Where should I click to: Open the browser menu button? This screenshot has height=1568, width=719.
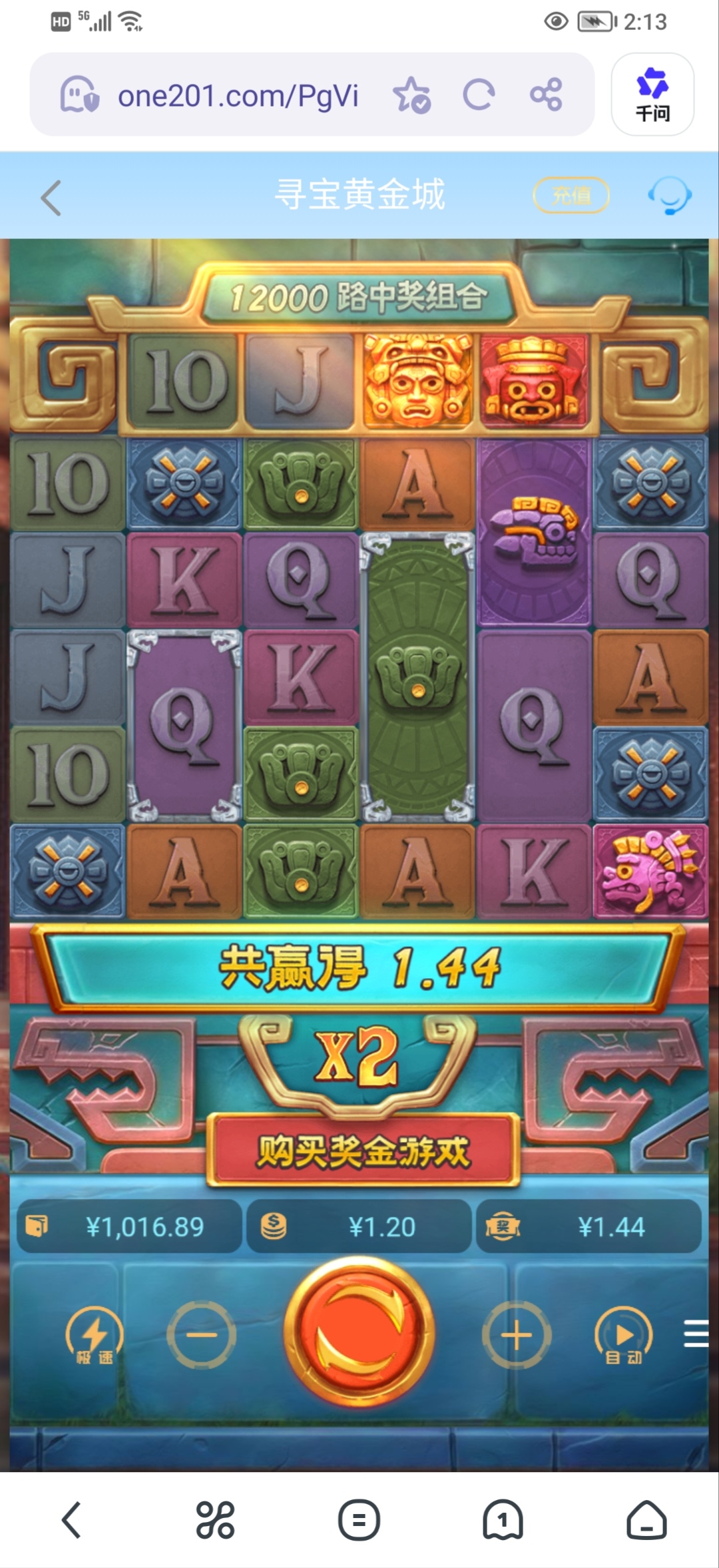coord(359,1520)
